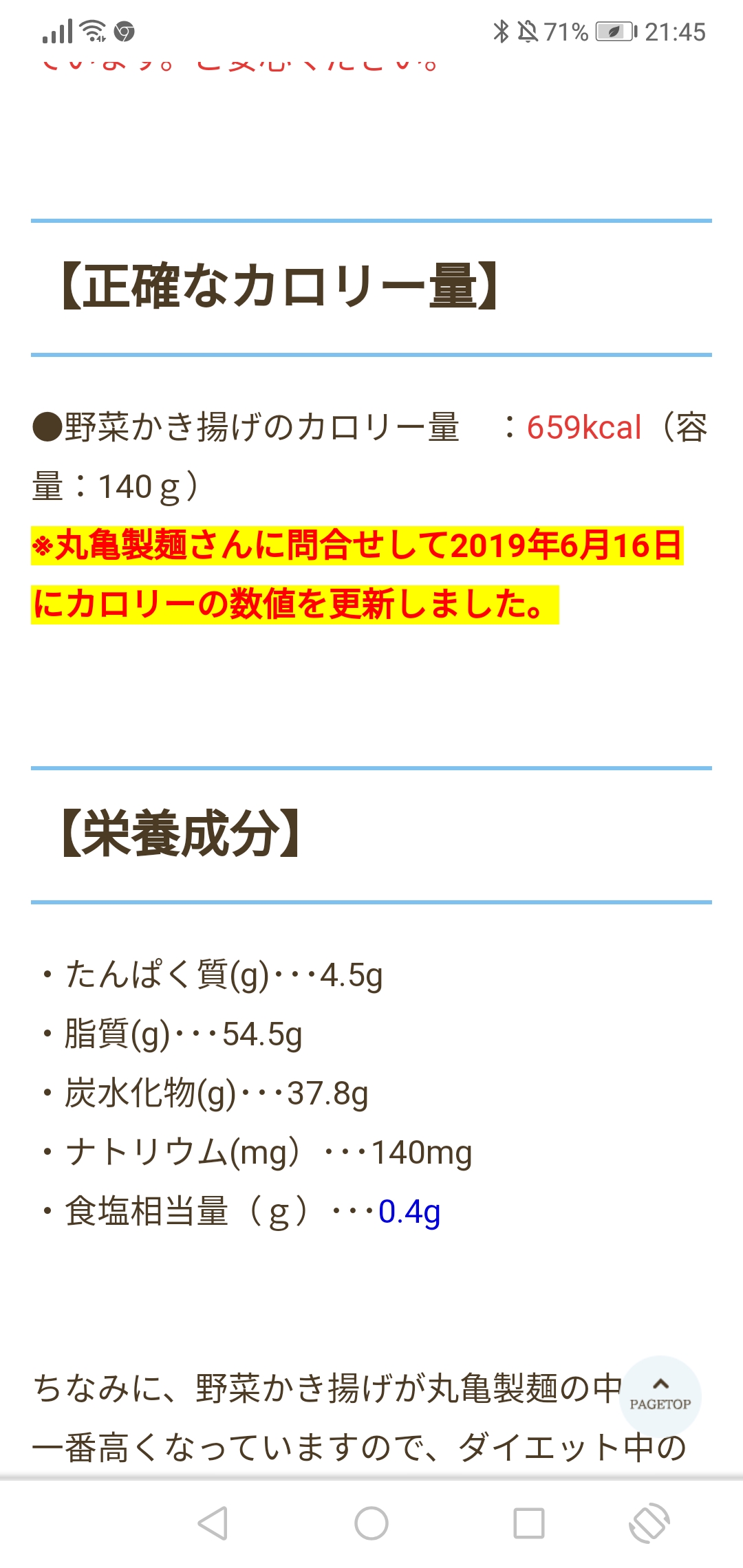Go back using system back button
This screenshot has height=1568, width=743.
coord(213,1523)
